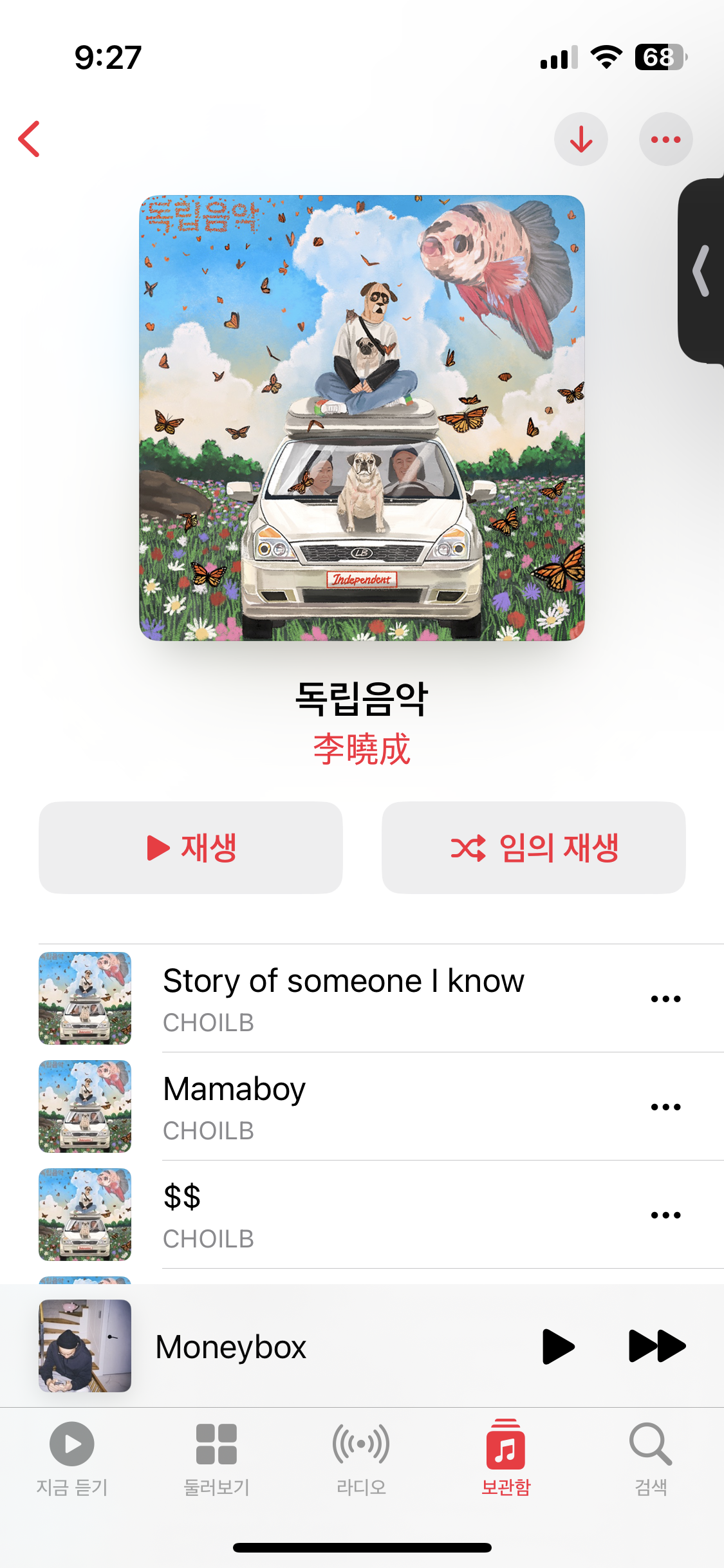The width and height of the screenshot is (724, 1568).
Task: Download the 독립음악 album
Action: 581,139
